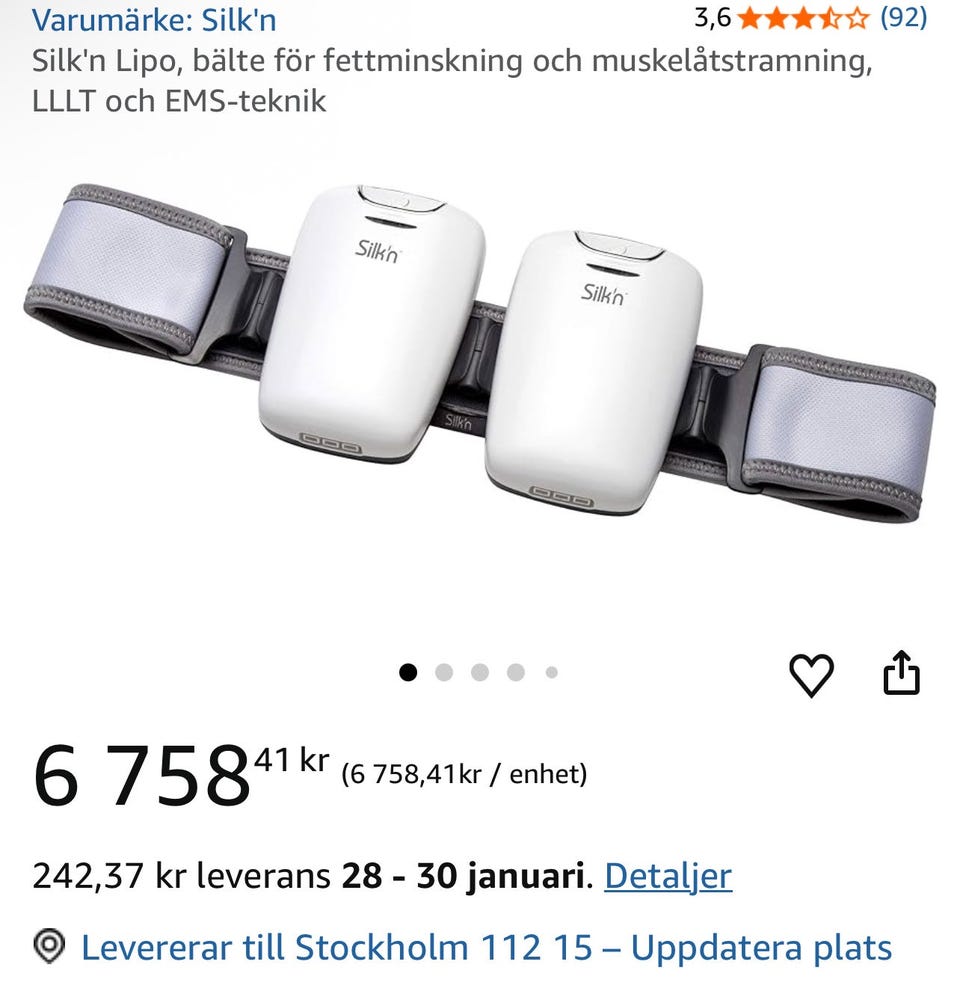The height and width of the screenshot is (1003, 960).
Task: Expand delivery details via Detaljer
Action: (x=667, y=876)
